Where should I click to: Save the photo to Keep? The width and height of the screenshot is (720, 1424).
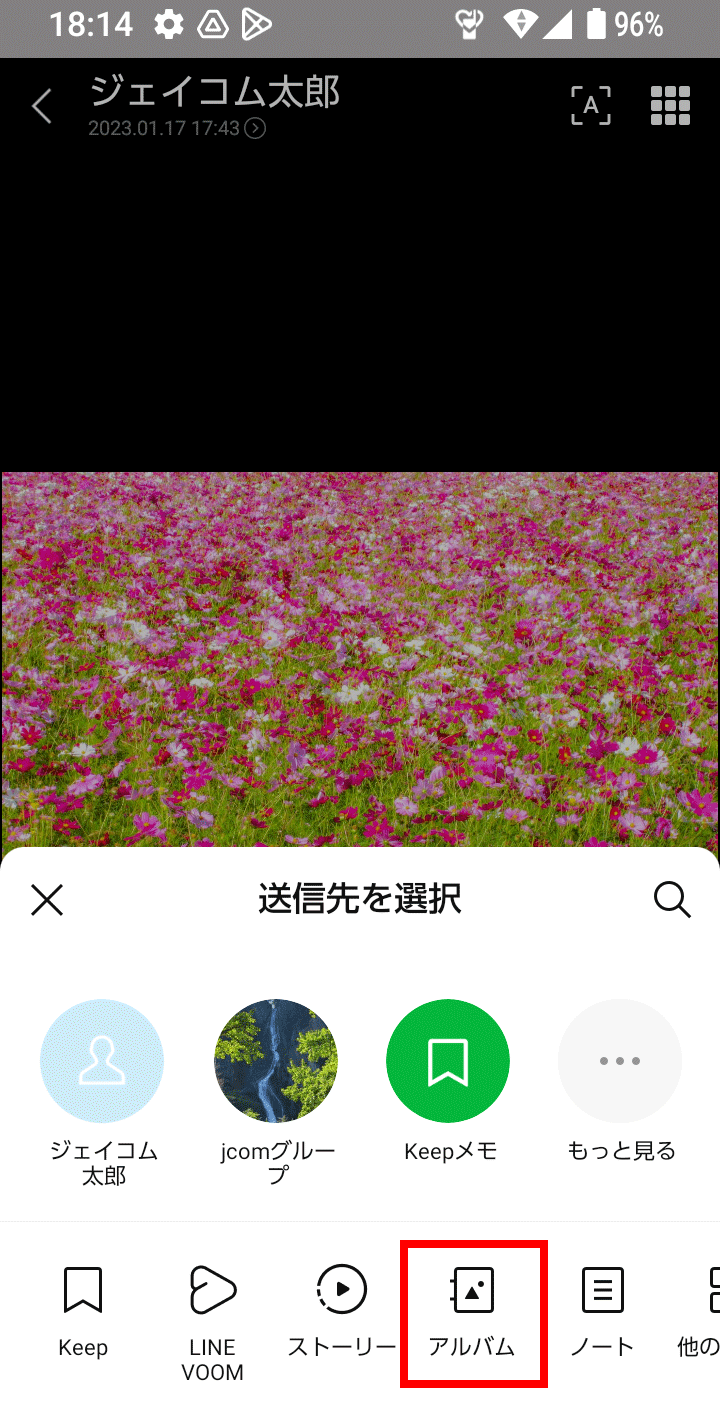(x=83, y=1310)
